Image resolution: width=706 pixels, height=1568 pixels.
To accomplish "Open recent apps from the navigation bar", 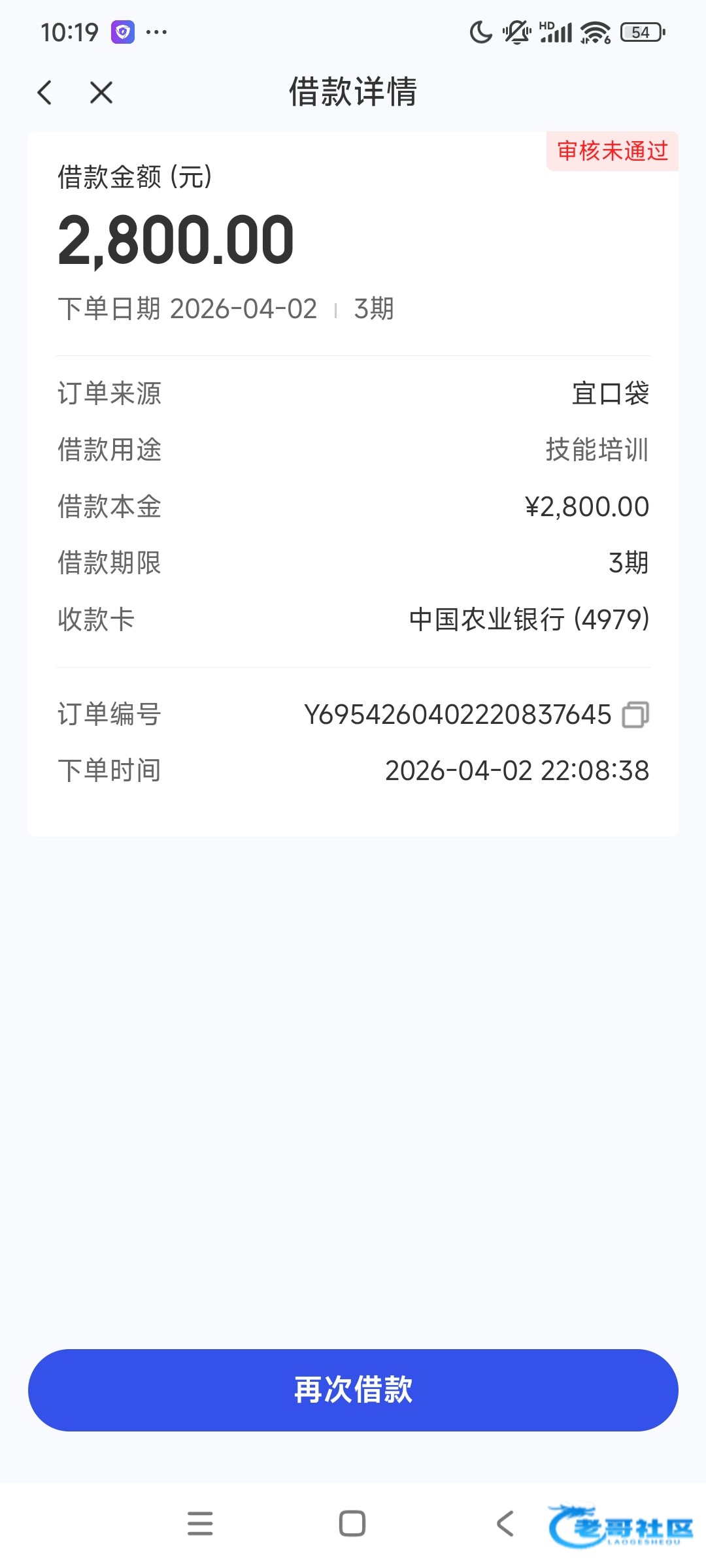I will (200, 1523).
